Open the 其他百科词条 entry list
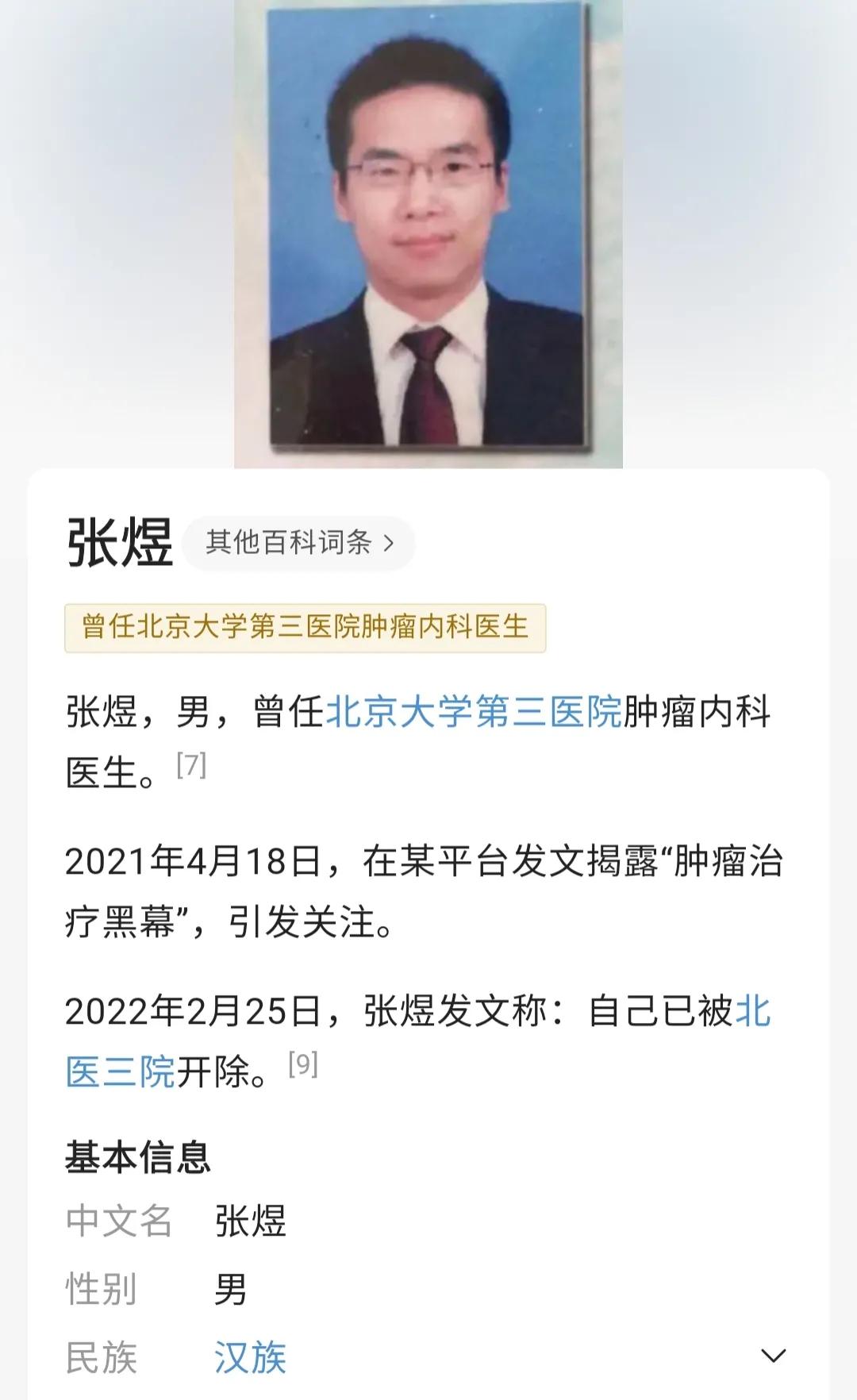Image resolution: width=857 pixels, height=1400 pixels. [x=294, y=541]
